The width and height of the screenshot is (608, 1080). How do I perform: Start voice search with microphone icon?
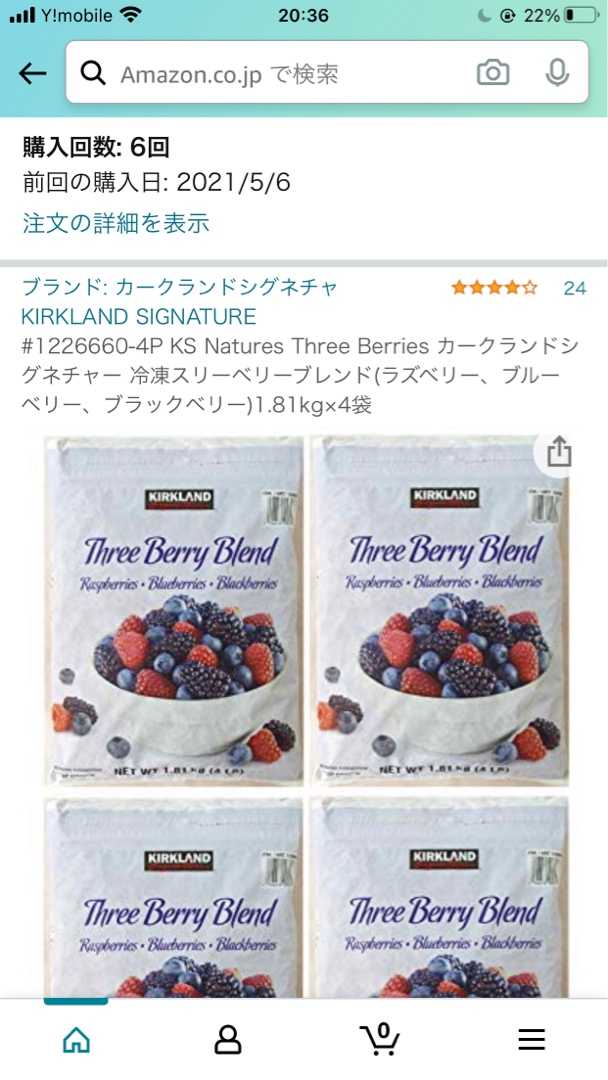click(556, 73)
